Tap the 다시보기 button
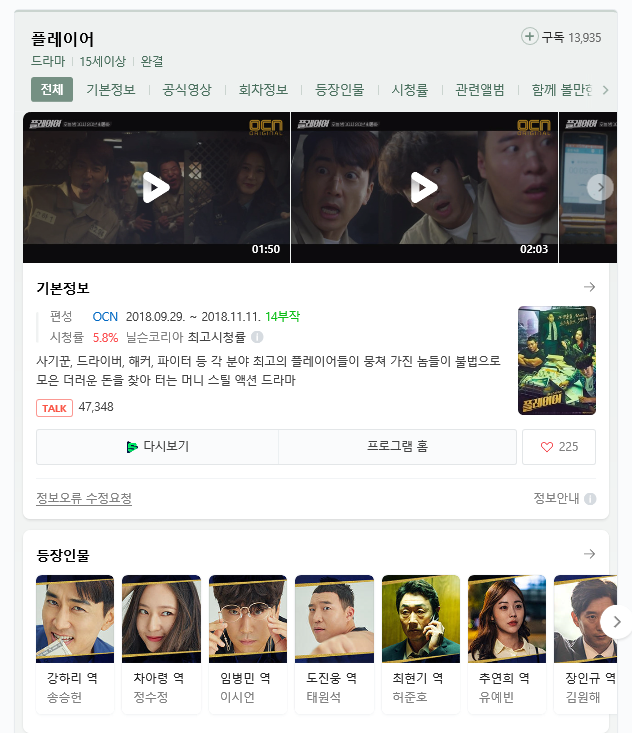The width and height of the screenshot is (632, 733). [x=157, y=447]
